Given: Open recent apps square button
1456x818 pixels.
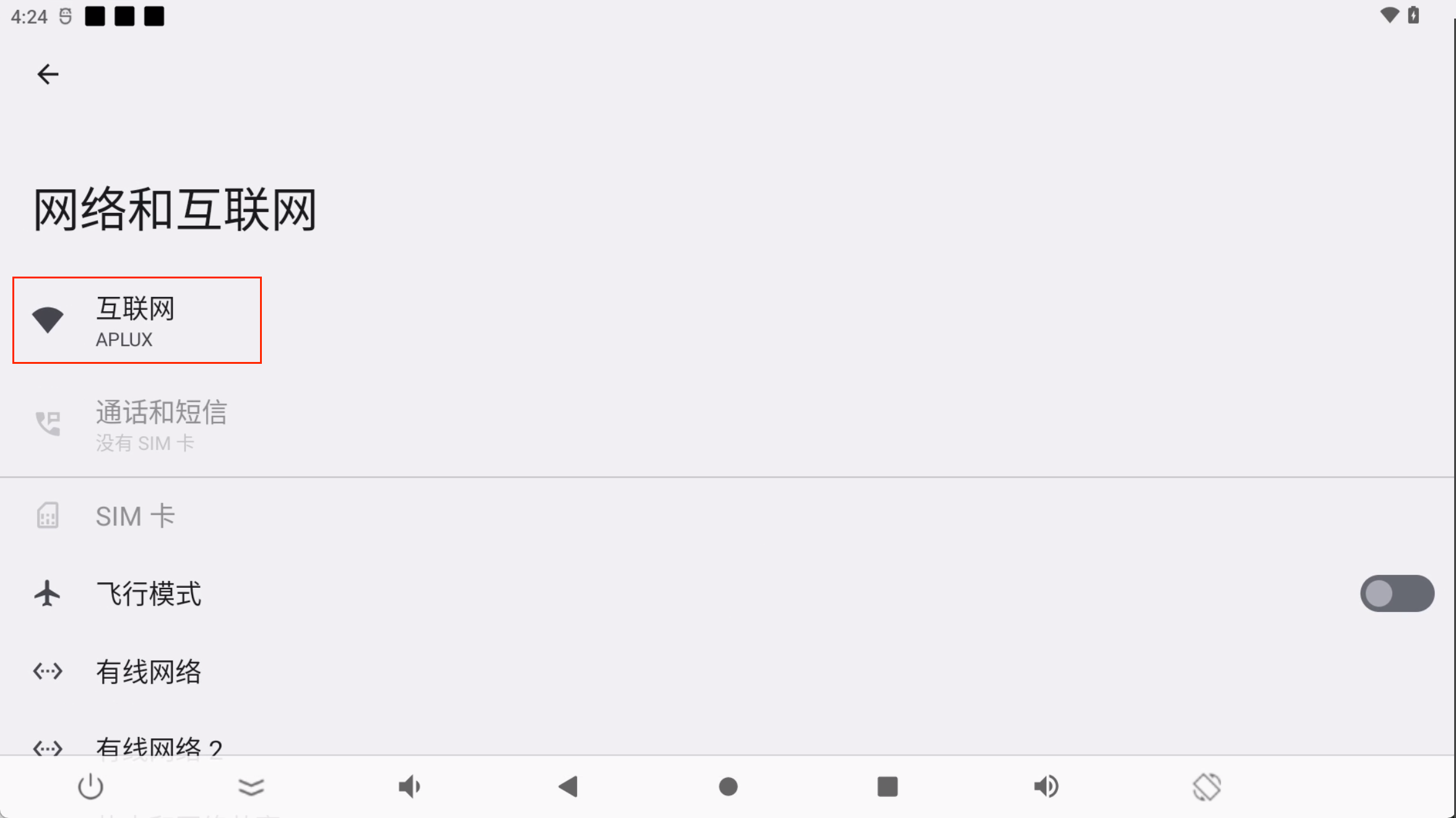Looking at the screenshot, I should point(887,787).
